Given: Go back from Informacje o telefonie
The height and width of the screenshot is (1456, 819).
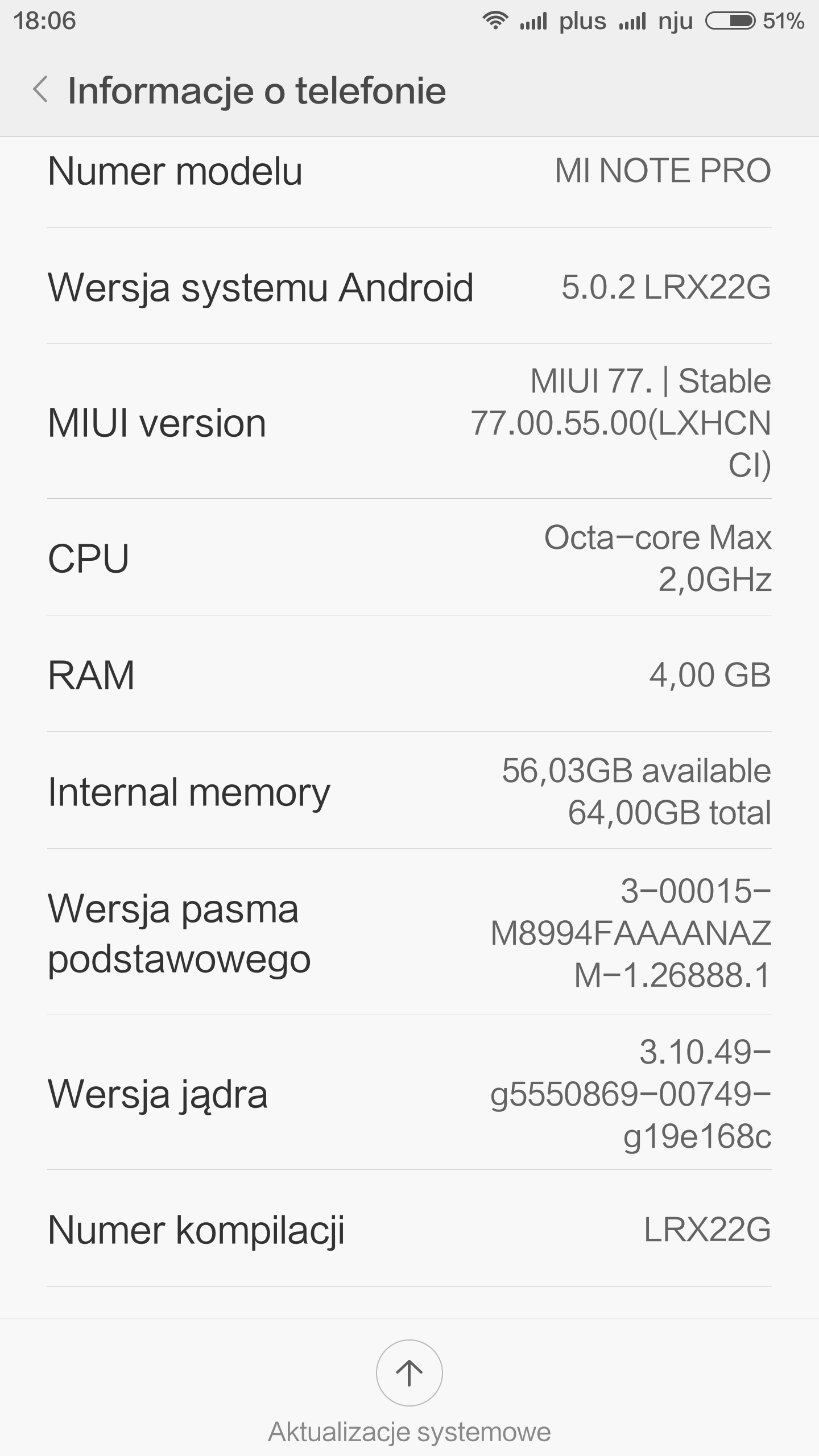Looking at the screenshot, I should coord(41,90).
